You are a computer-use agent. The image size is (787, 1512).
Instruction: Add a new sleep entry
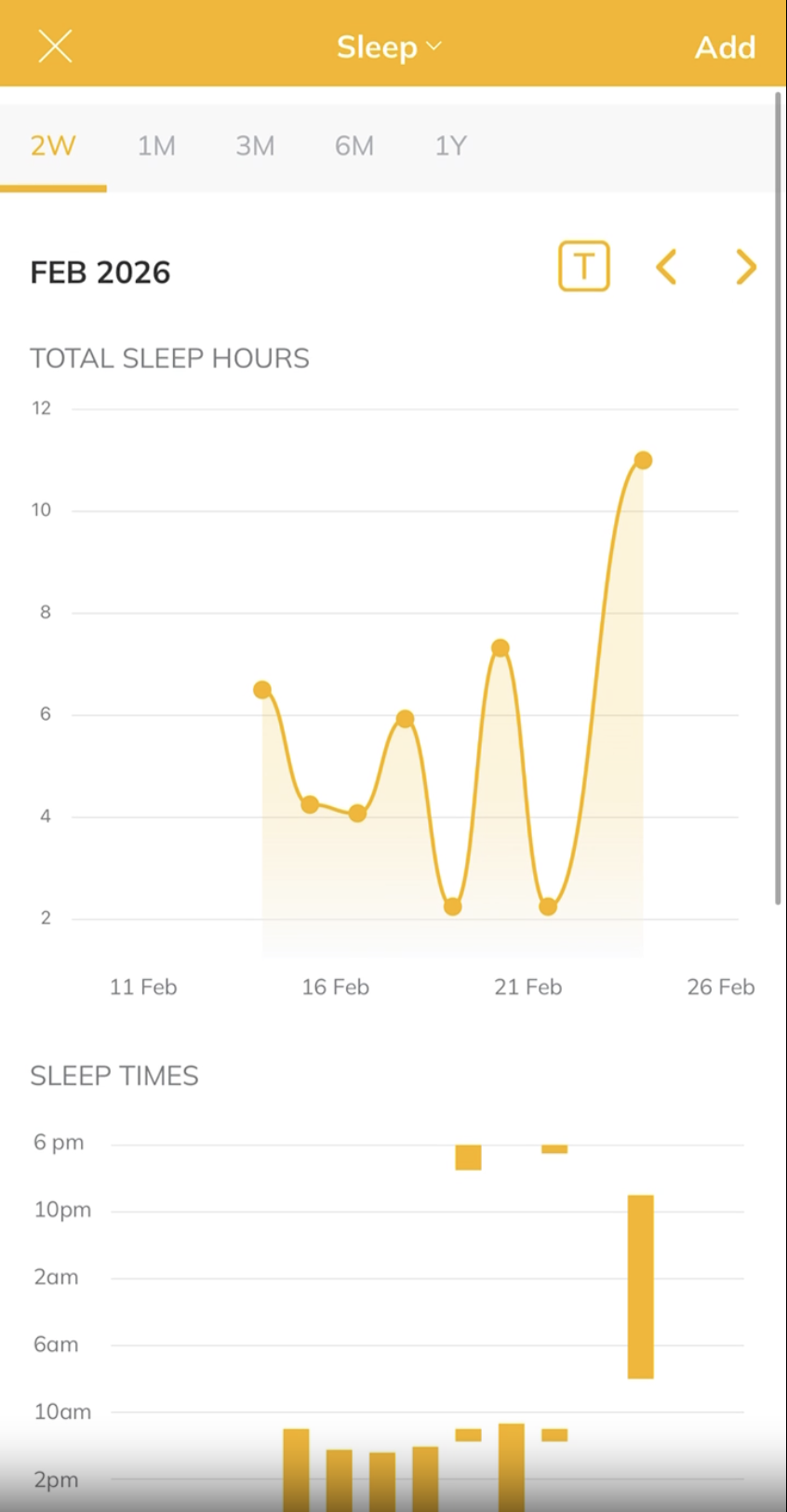pyautogui.click(x=725, y=46)
